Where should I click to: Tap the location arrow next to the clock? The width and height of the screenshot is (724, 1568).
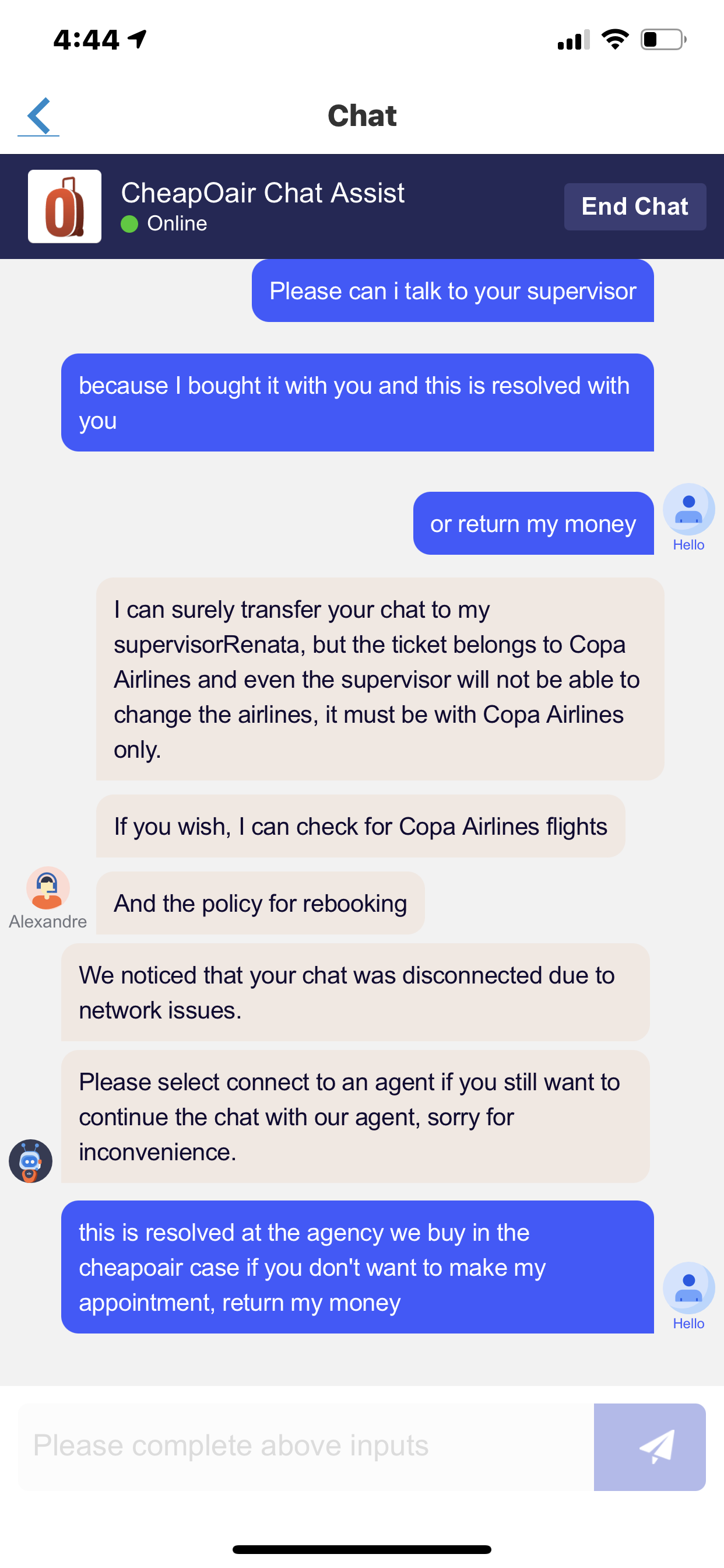click(137, 38)
